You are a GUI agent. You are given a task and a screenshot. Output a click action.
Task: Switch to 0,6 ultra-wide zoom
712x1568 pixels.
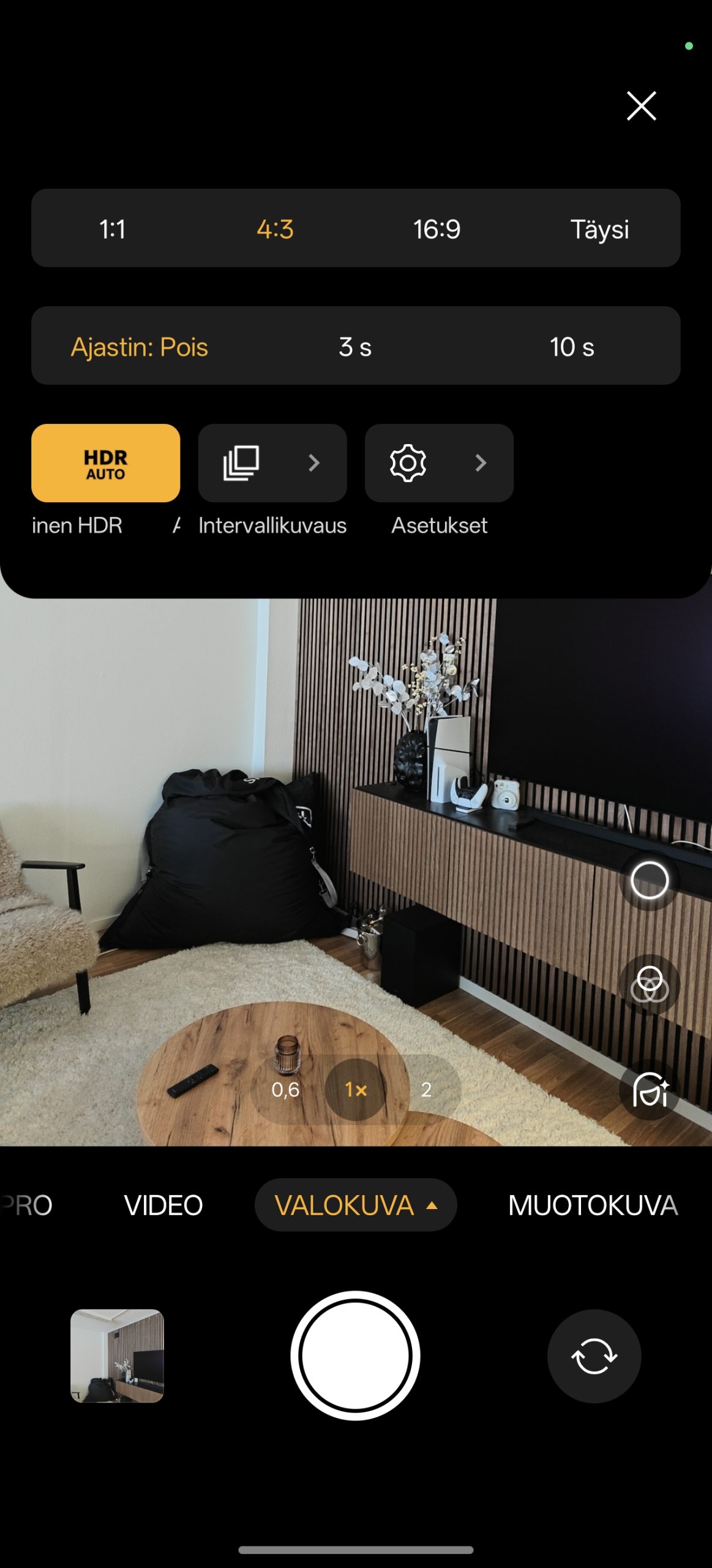(x=285, y=1090)
